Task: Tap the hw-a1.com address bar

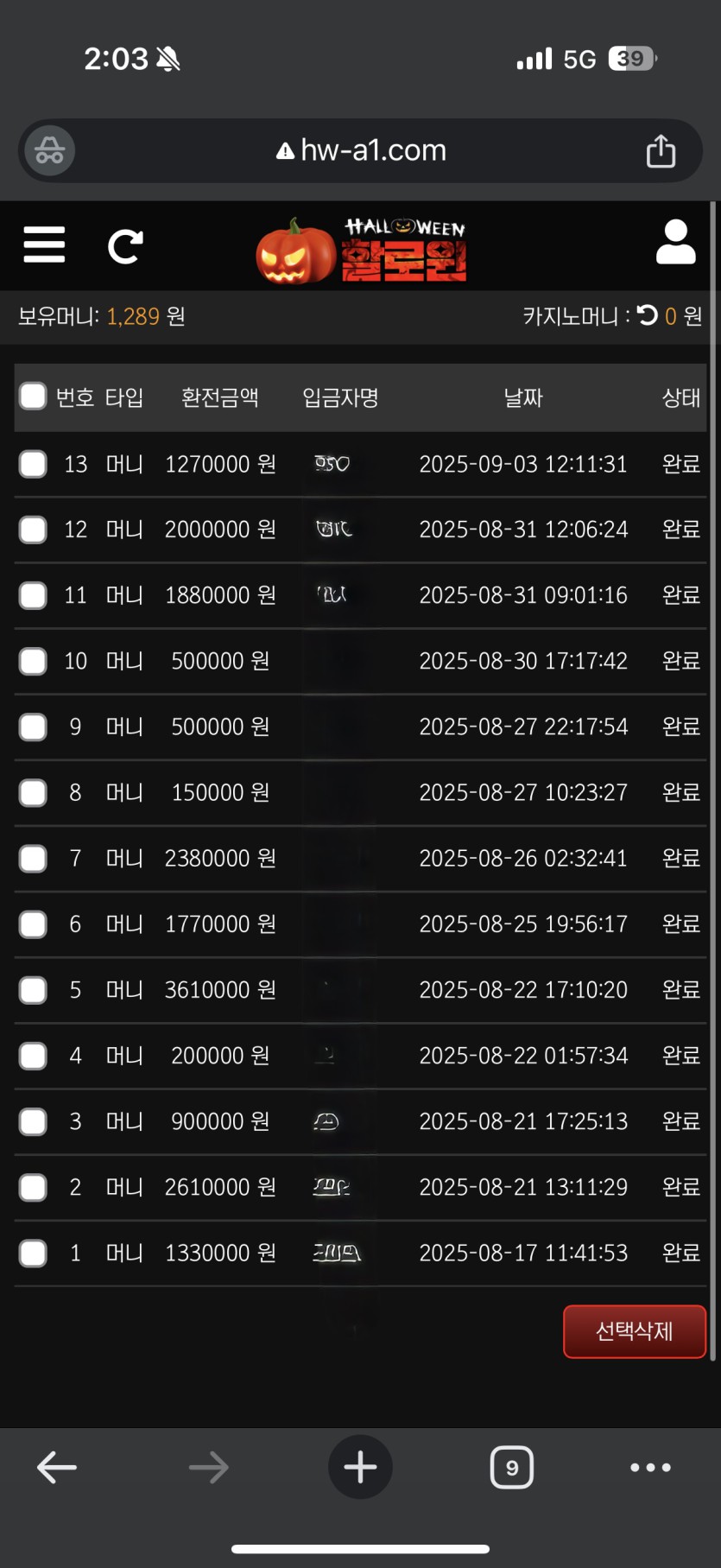Action: (x=361, y=150)
